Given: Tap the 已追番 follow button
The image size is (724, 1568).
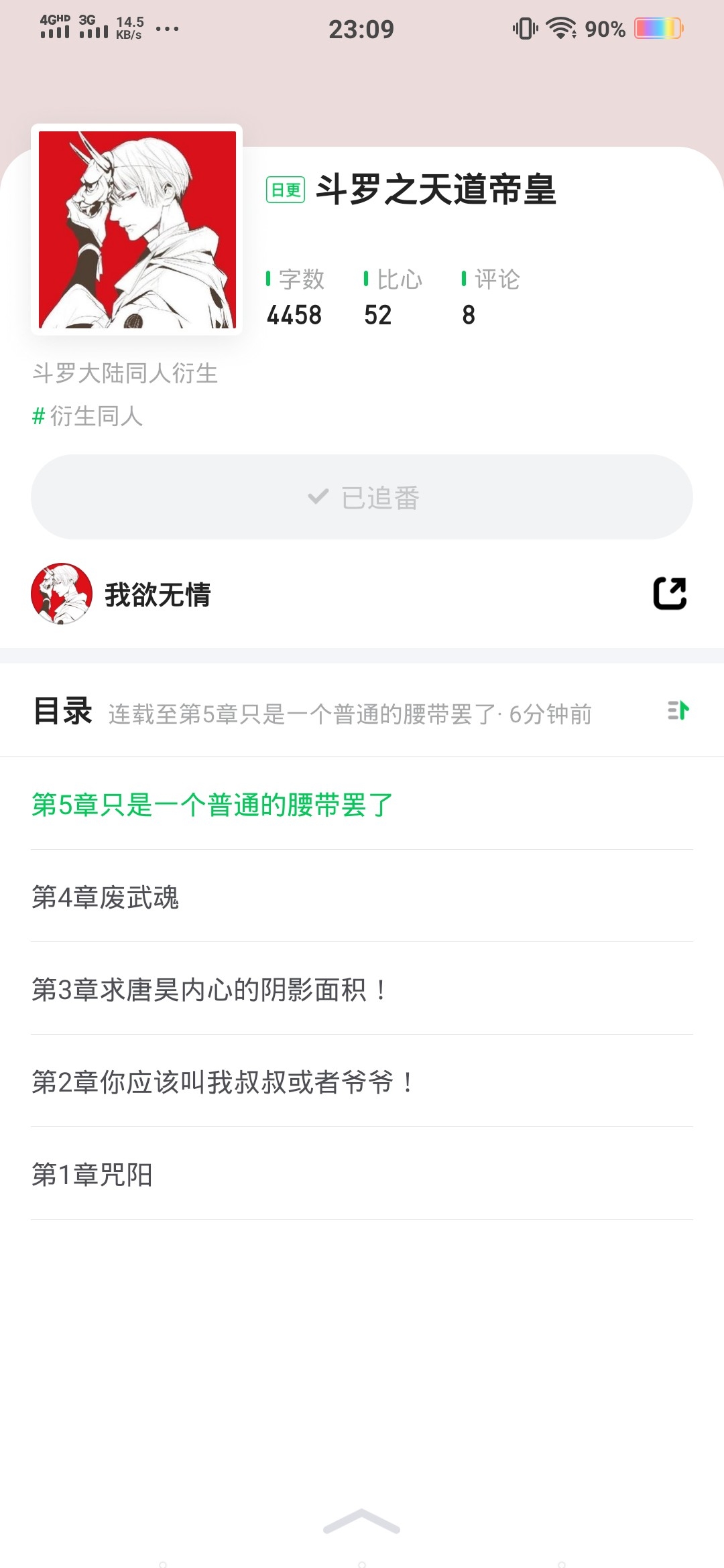Looking at the screenshot, I should [x=362, y=497].
